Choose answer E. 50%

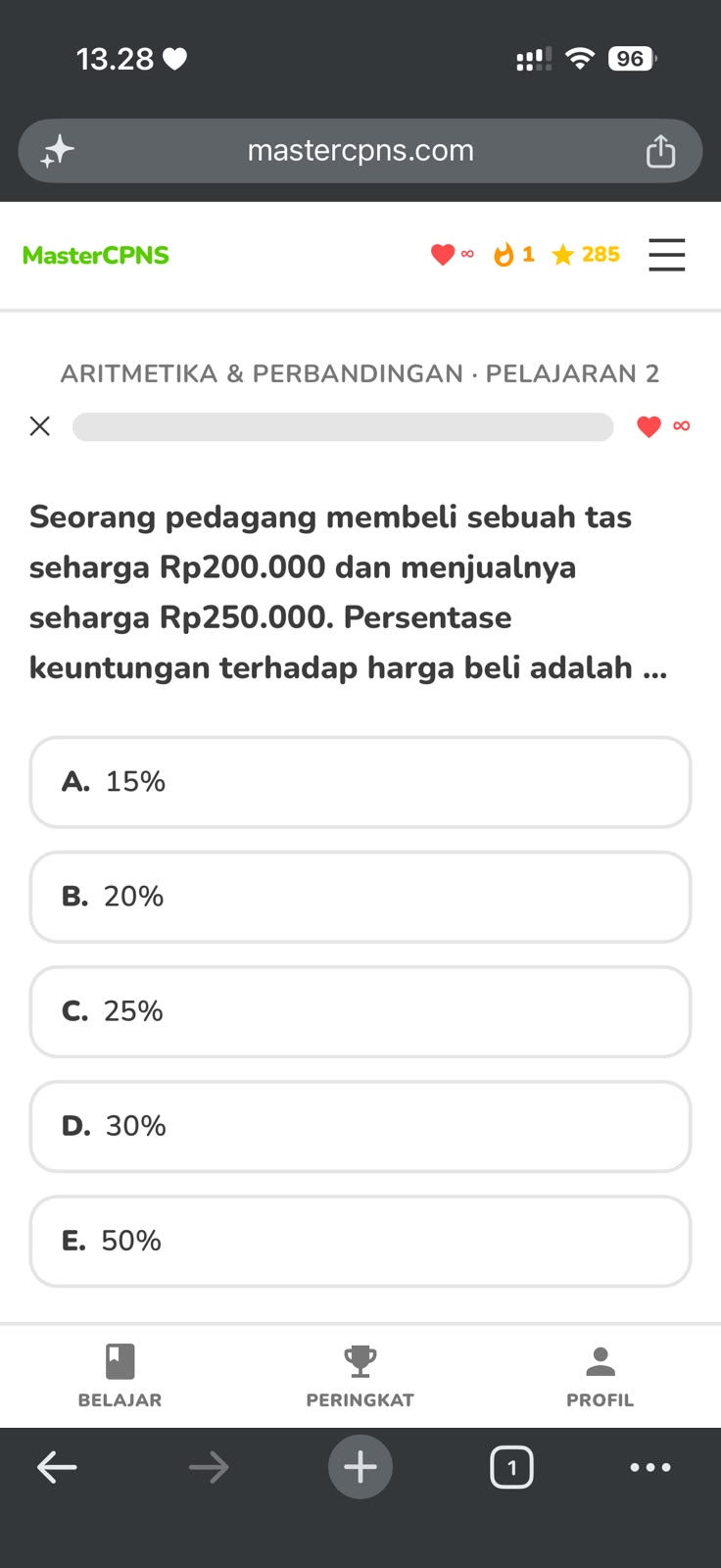pyautogui.click(x=360, y=1241)
